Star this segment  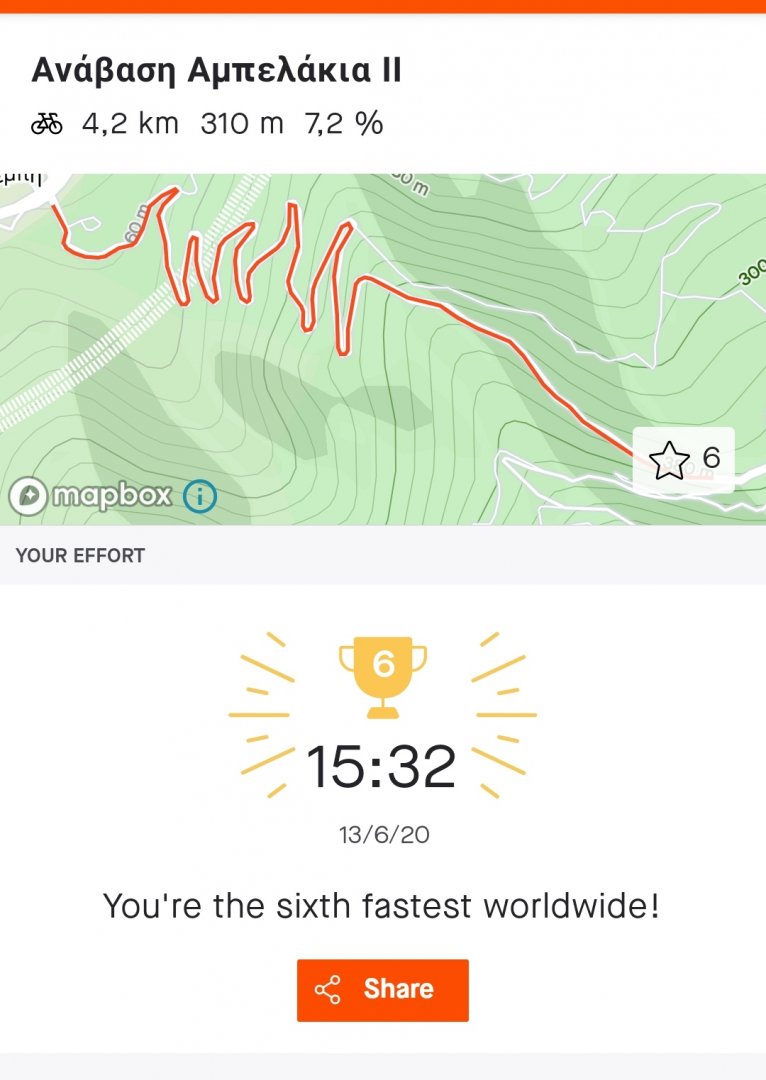pos(669,460)
